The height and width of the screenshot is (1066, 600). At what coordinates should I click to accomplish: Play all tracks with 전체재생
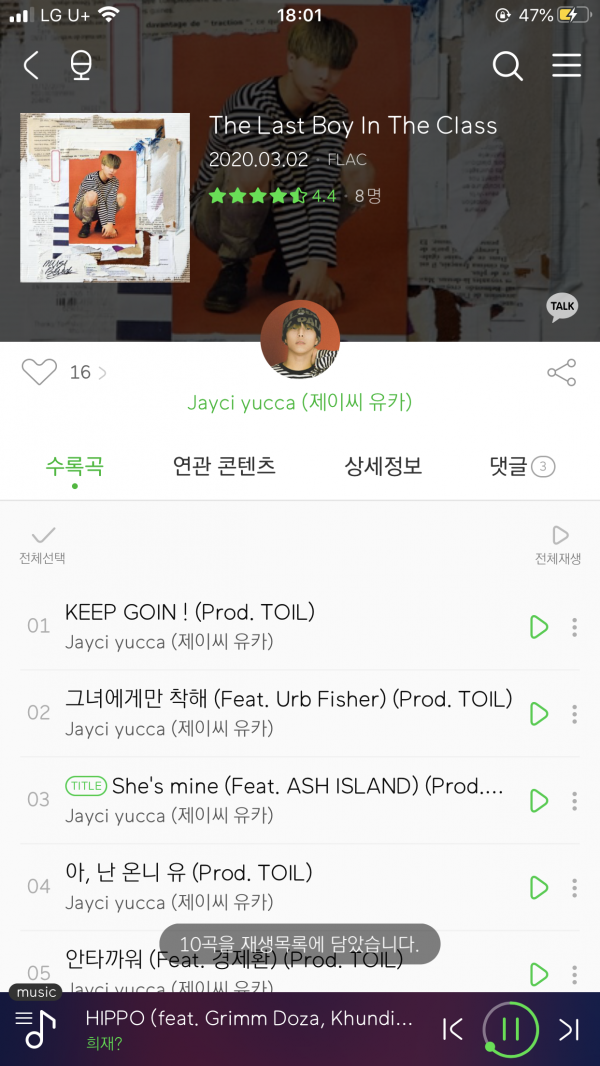click(559, 544)
